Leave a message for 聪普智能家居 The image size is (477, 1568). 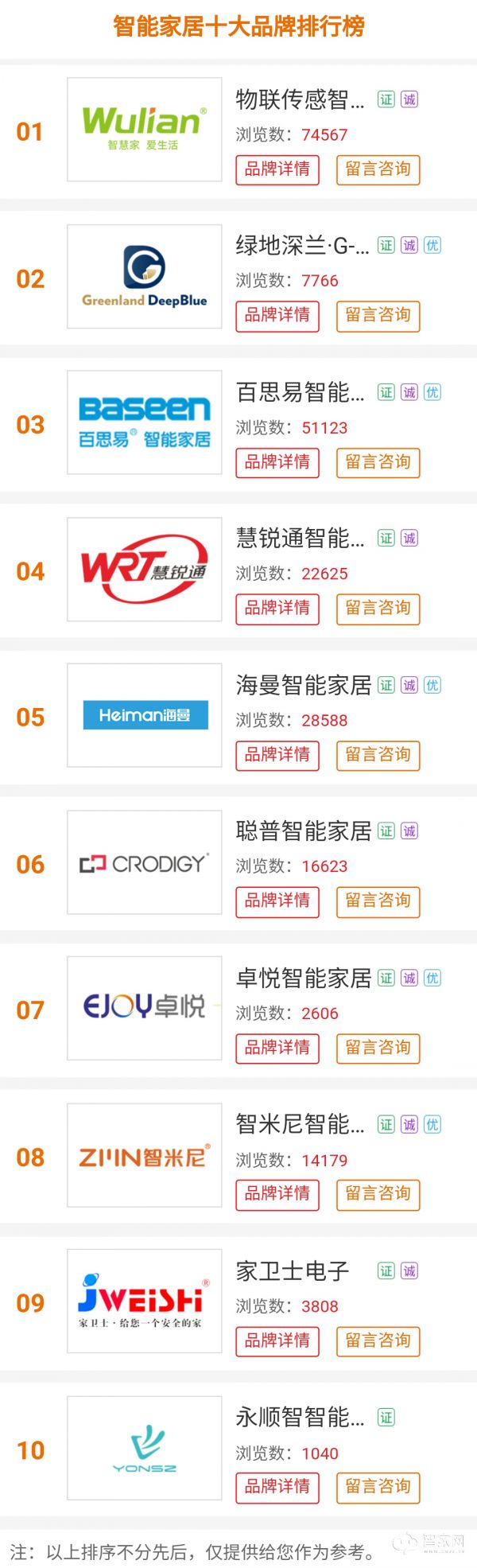(378, 901)
